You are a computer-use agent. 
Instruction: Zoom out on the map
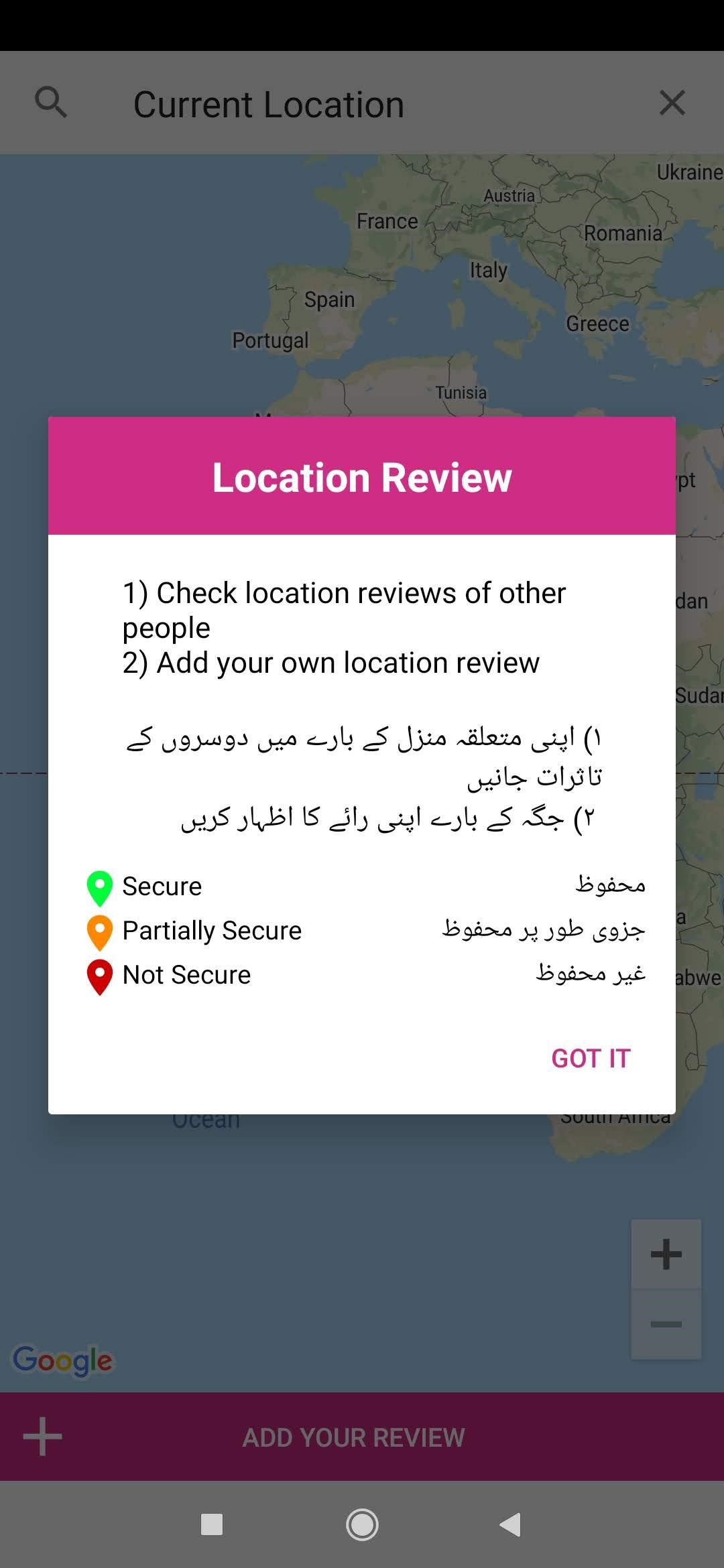666,1324
